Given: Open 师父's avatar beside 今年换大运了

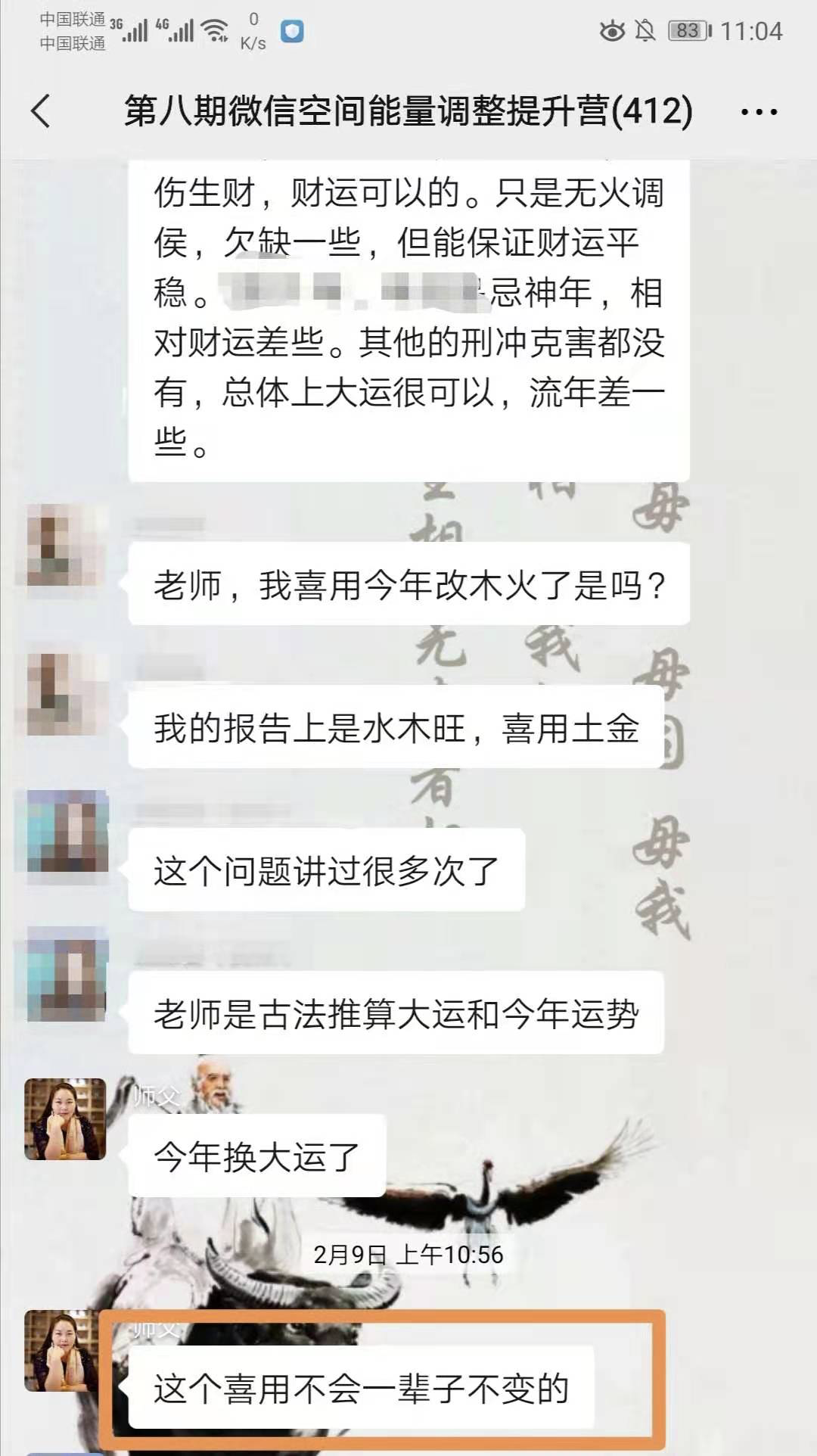Looking at the screenshot, I should [x=65, y=1119].
